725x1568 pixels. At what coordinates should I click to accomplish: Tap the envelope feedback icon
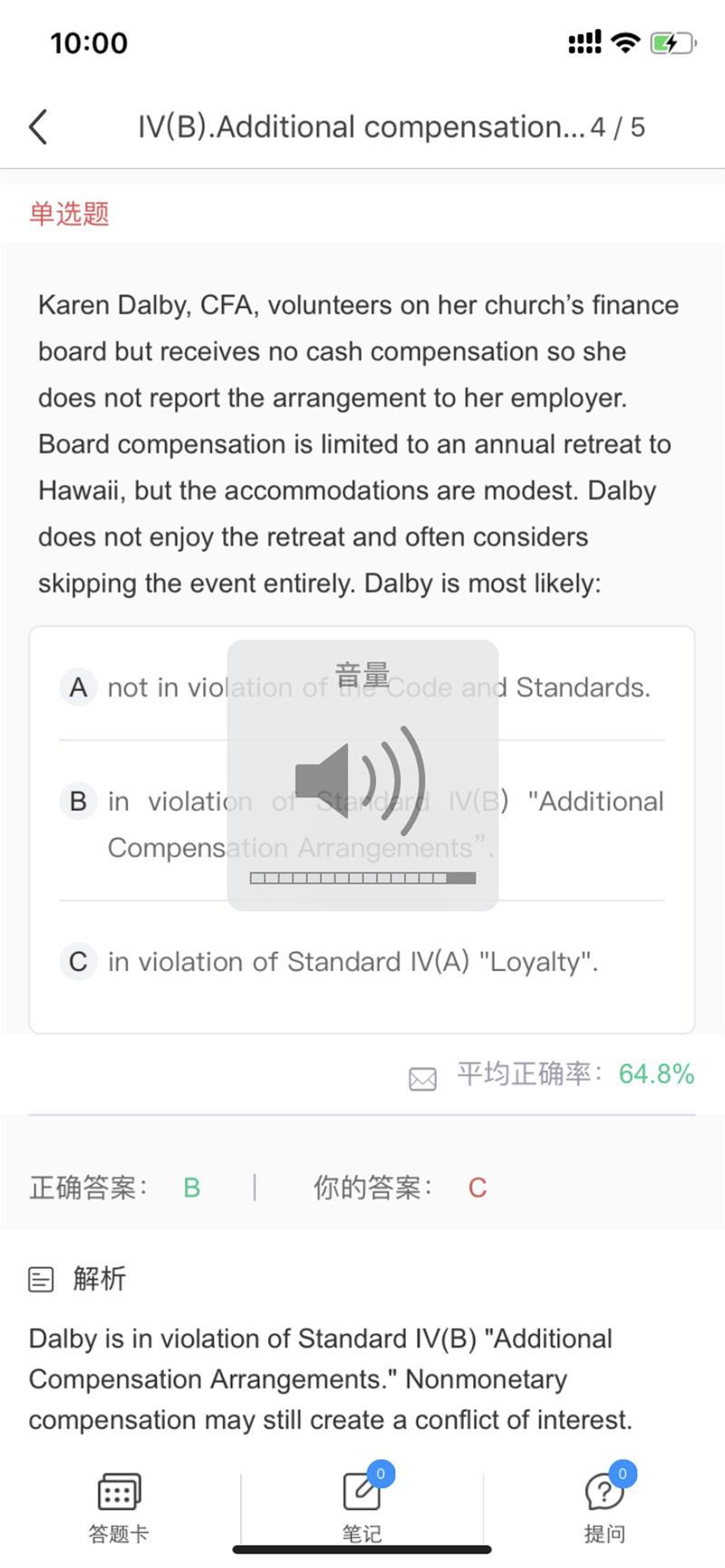coord(422,1078)
